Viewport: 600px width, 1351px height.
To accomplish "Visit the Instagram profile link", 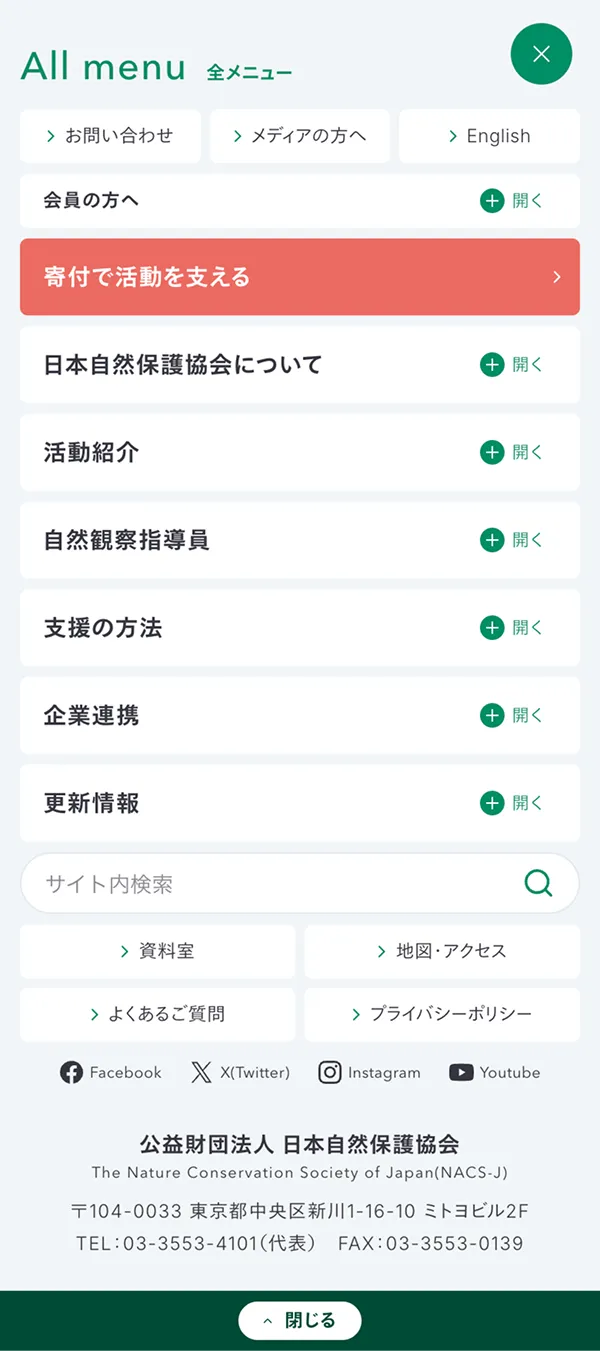I will coord(370,1073).
